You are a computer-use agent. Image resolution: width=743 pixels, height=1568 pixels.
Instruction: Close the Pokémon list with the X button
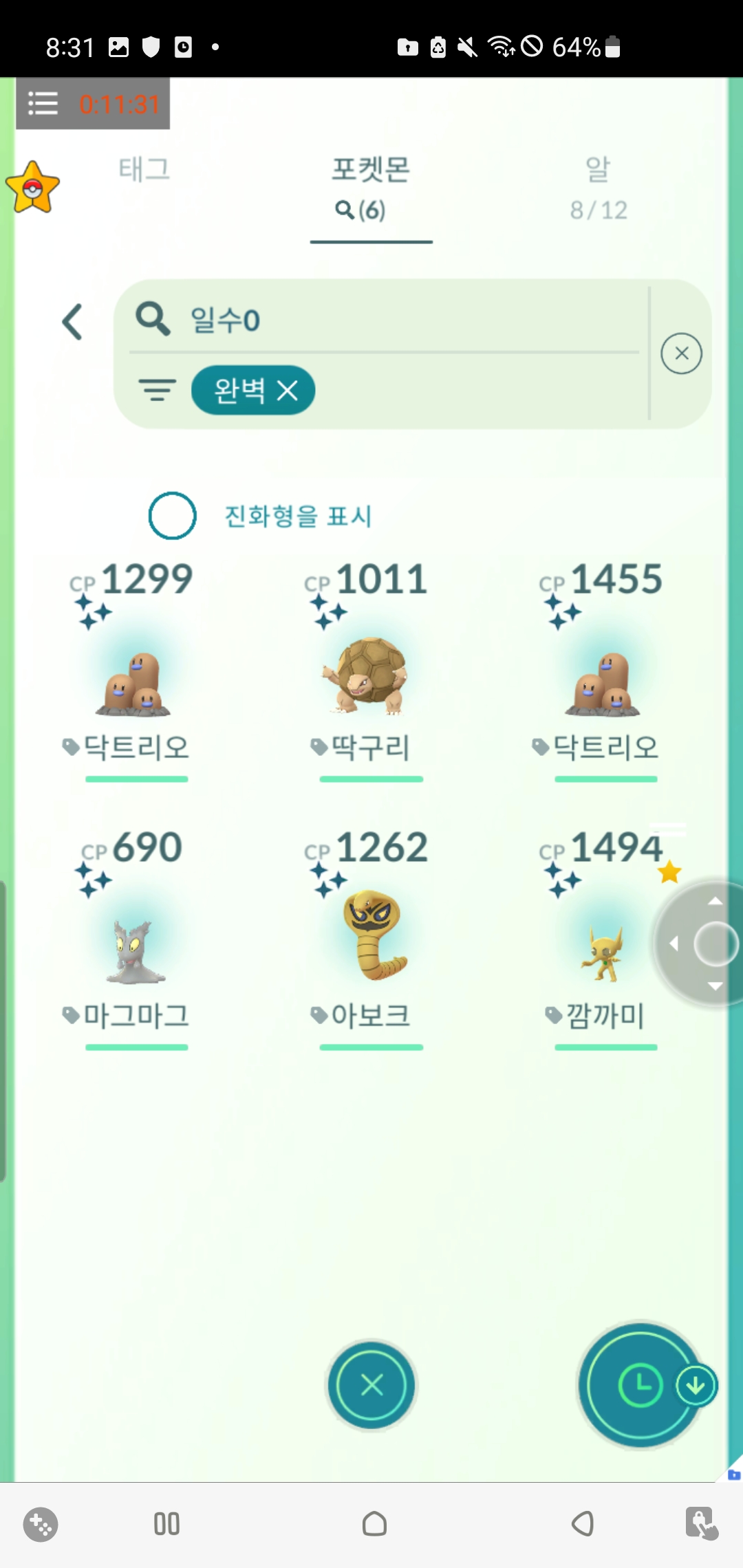[371, 1384]
